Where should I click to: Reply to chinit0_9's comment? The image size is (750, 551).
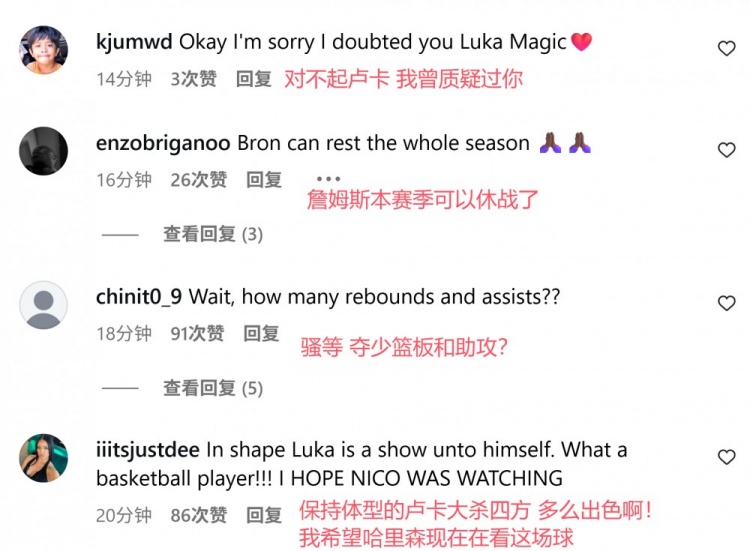tap(261, 334)
